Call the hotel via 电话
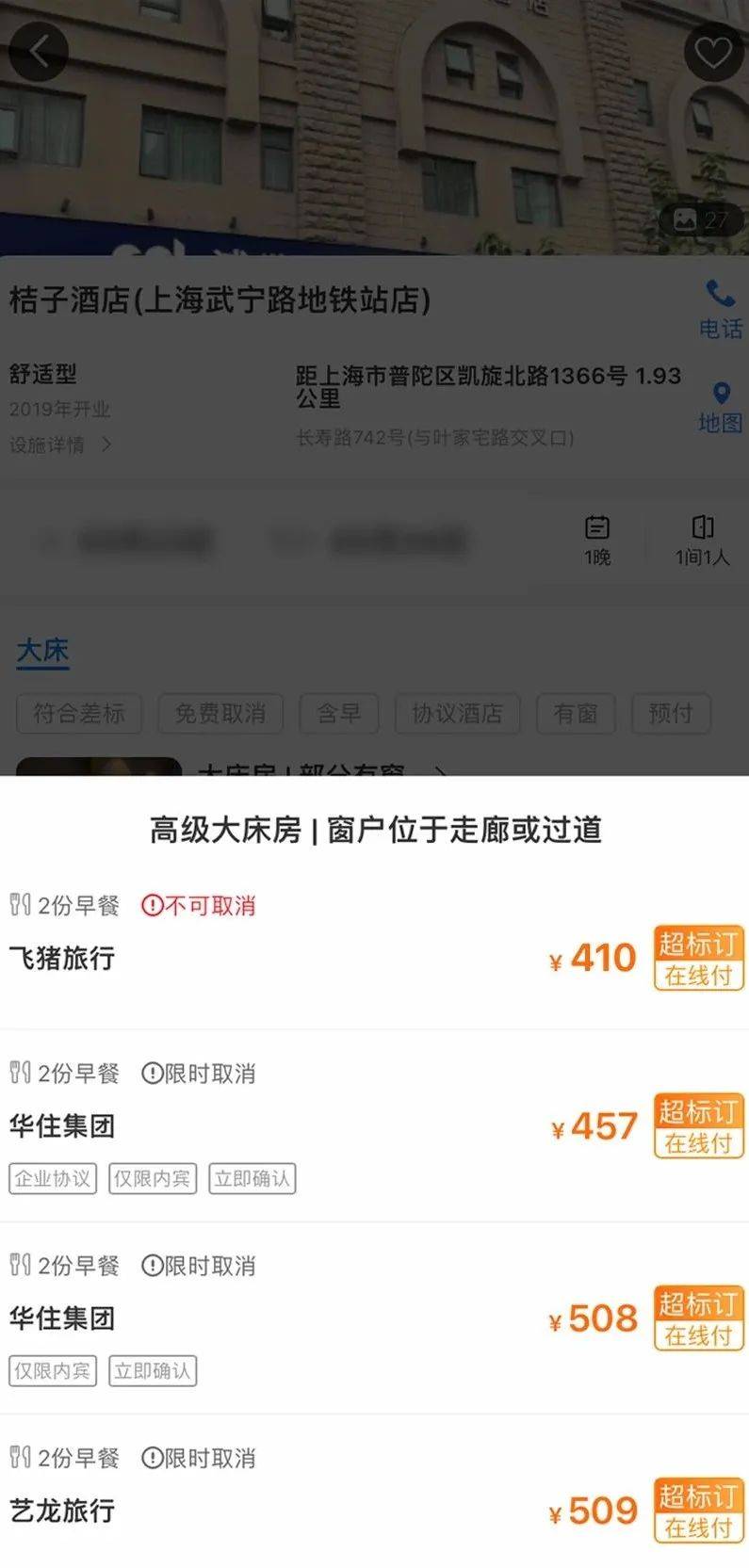The height and width of the screenshot is (1568, 749). [x=721, y=310]
